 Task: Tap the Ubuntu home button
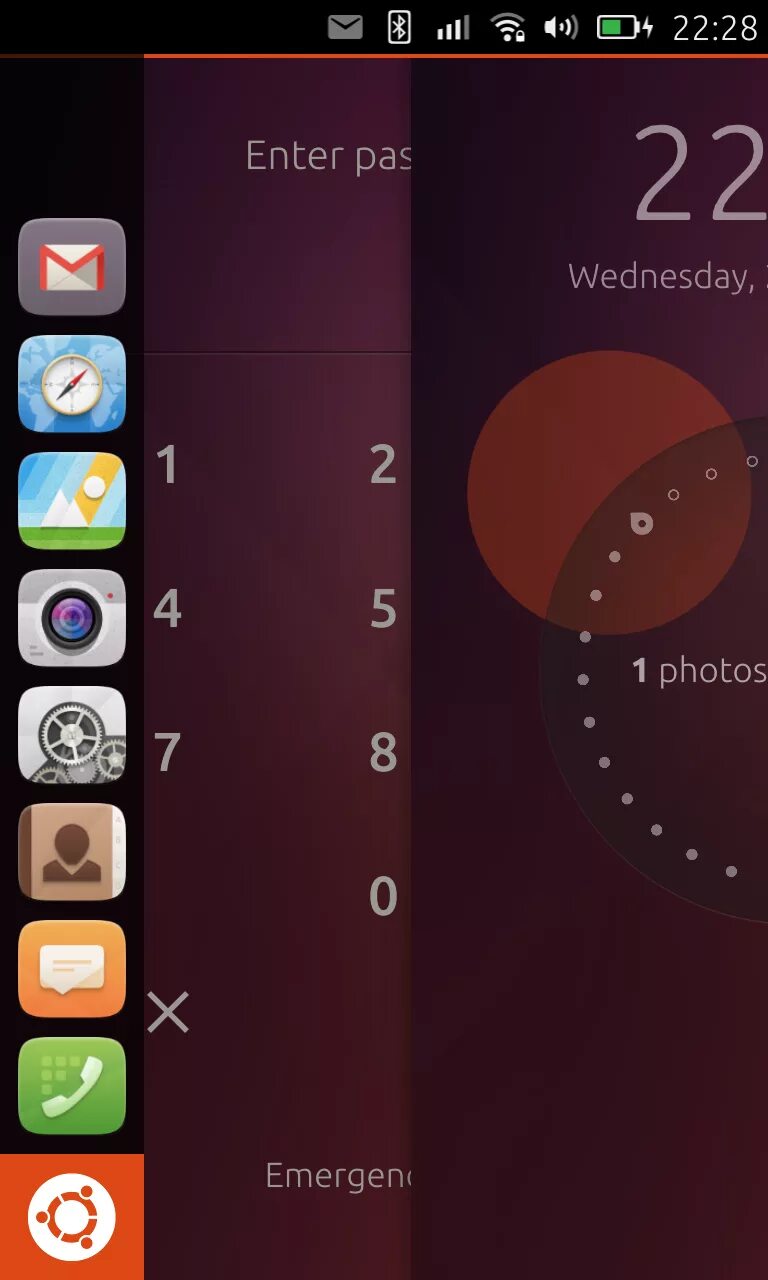(x=72, y=1217)
